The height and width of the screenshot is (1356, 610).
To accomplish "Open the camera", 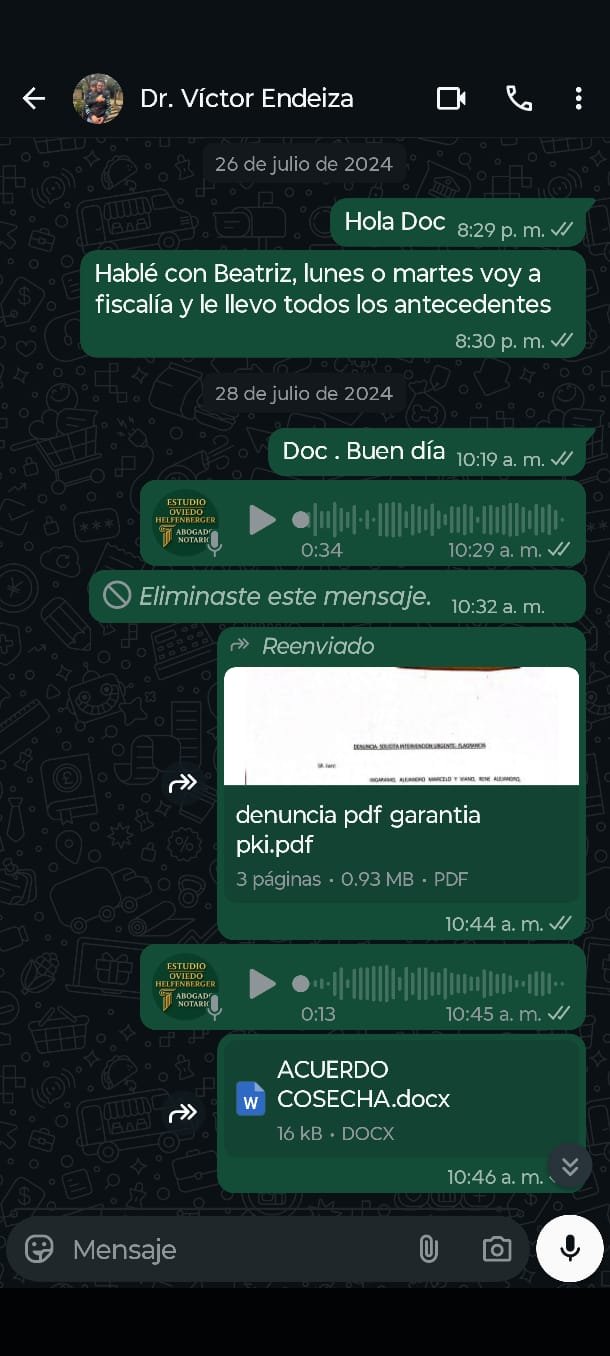I will pyautogui.click(x=496, y=1249).
